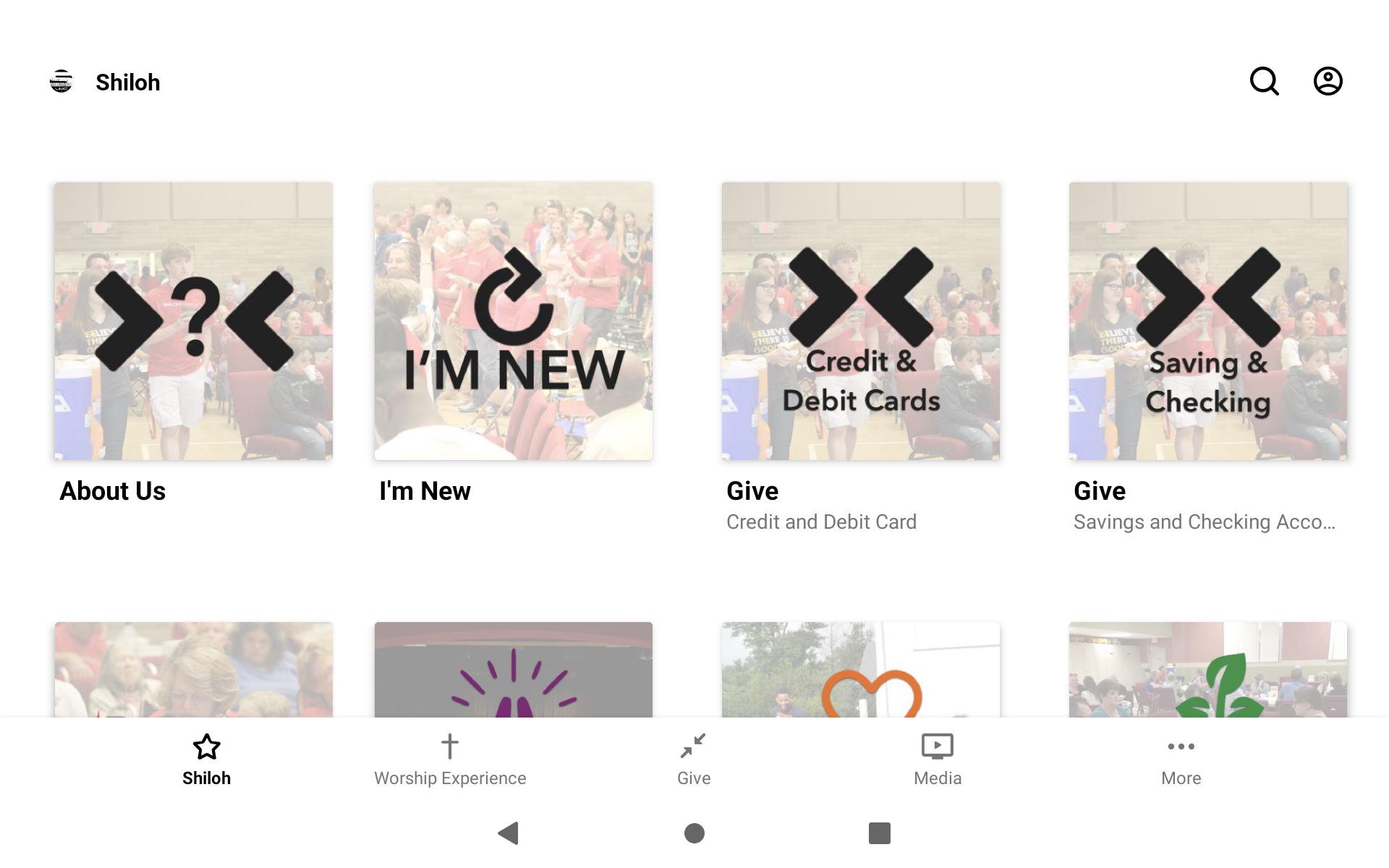Switch to the Media tab
The height and width of the screenshot is (868, 1389).
(x=938, y=759)
